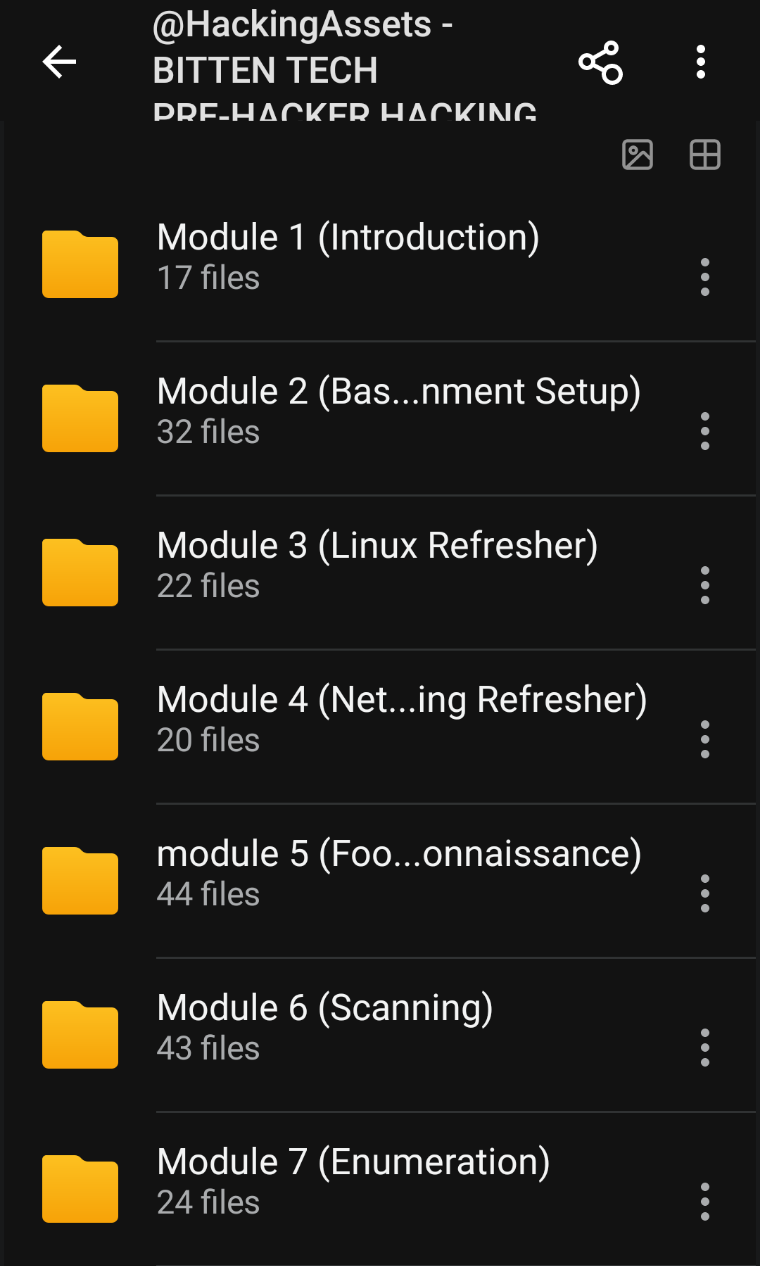
Task: Show options for Module 2 folder
Action: click(x=705, y=431)
